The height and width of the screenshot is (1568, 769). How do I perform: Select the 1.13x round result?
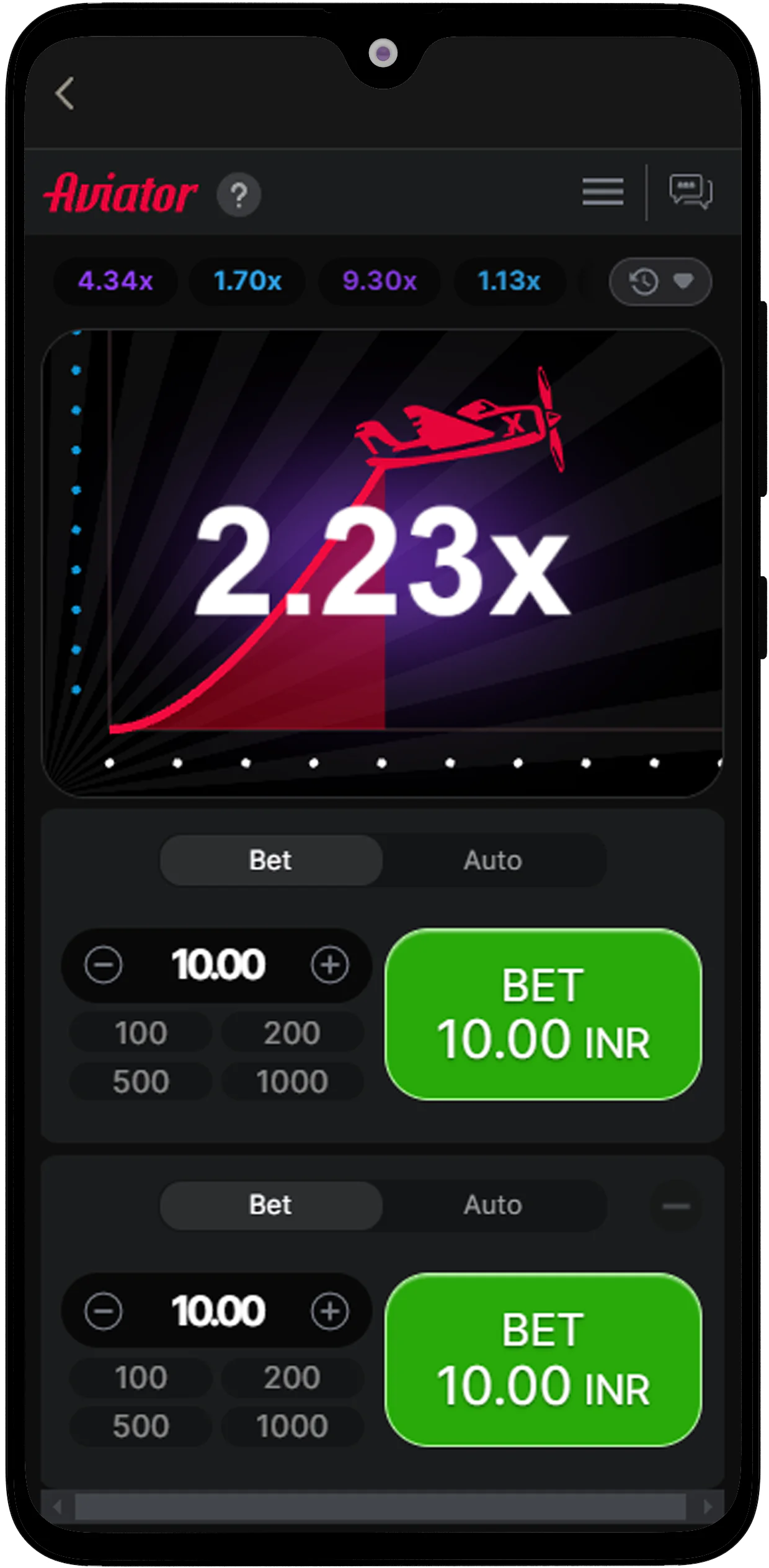coord(509,282)
